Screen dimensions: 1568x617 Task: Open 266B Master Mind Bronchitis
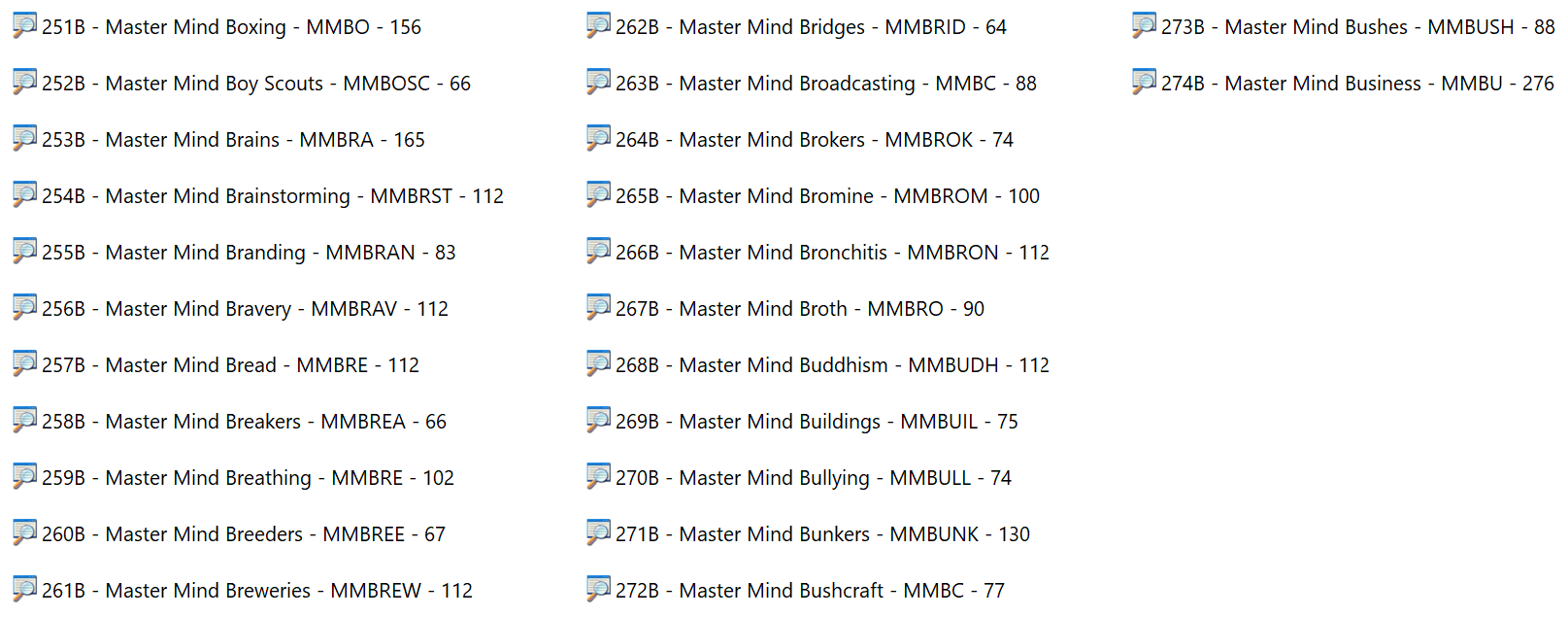[x=832, y=253]
